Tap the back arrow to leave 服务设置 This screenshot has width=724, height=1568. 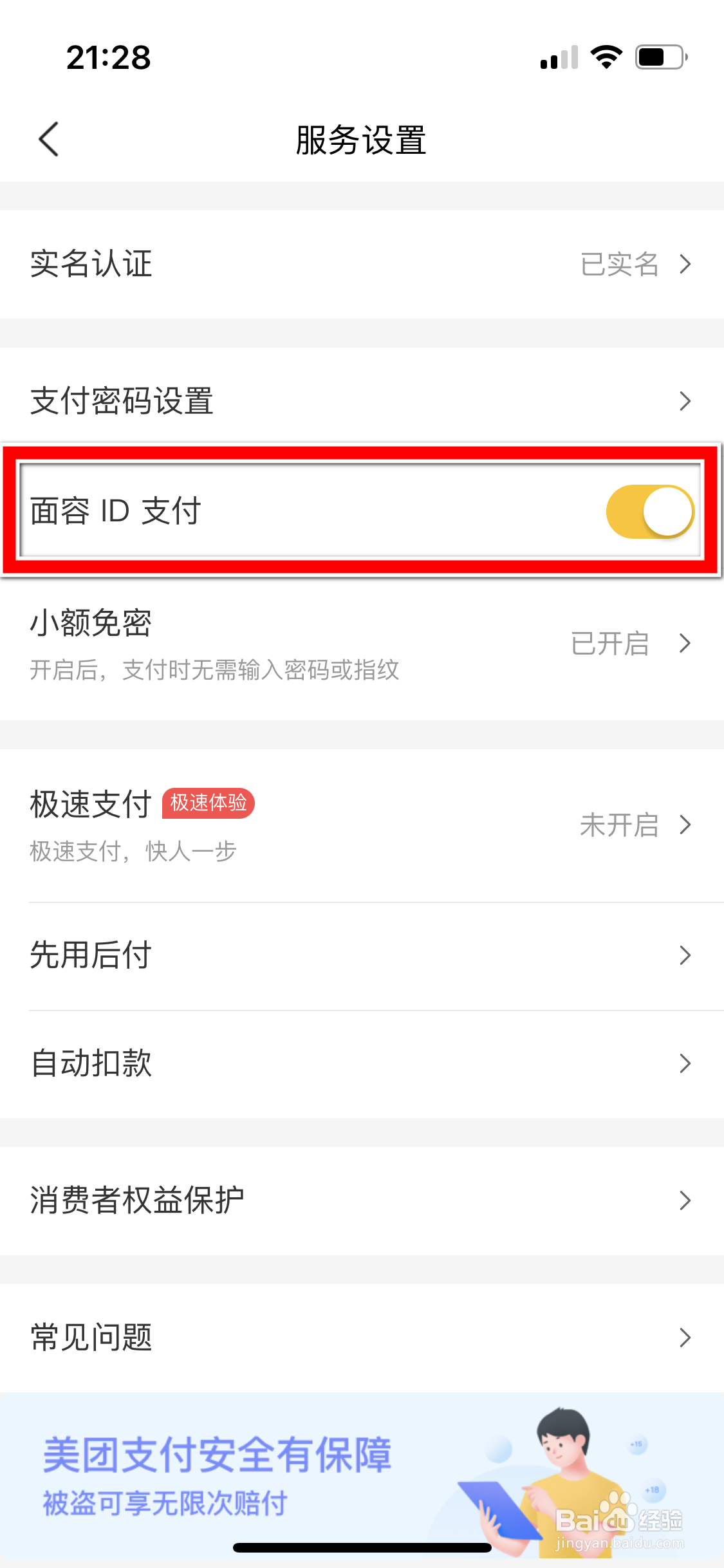pos(48,139)
